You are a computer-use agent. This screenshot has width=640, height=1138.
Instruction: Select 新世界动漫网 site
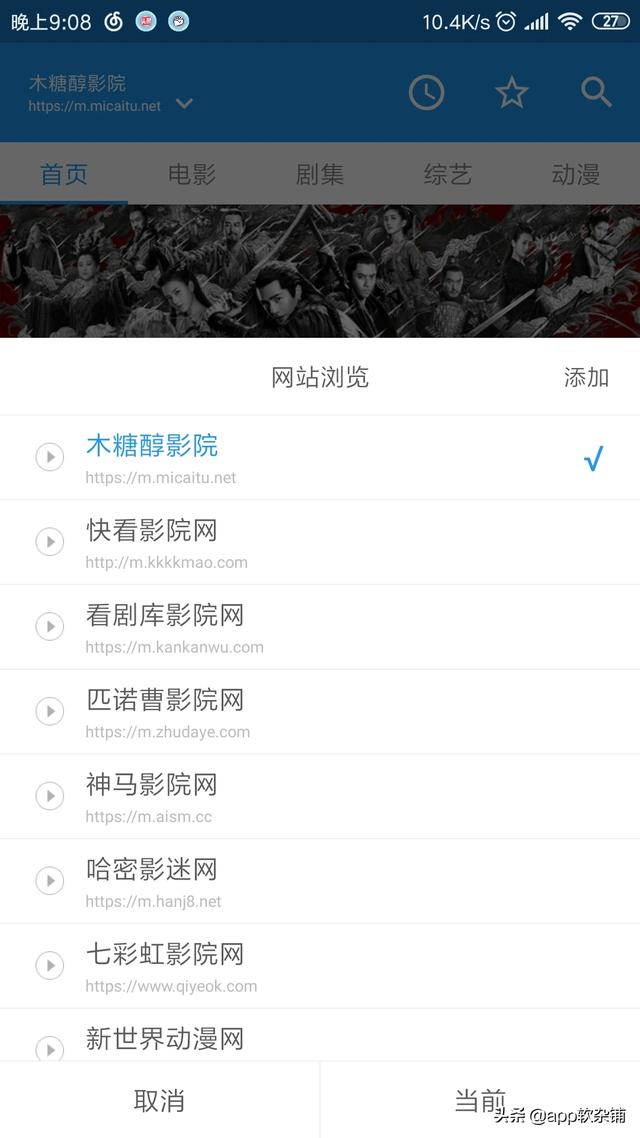pyautogui.click(x=165, y=1040)
